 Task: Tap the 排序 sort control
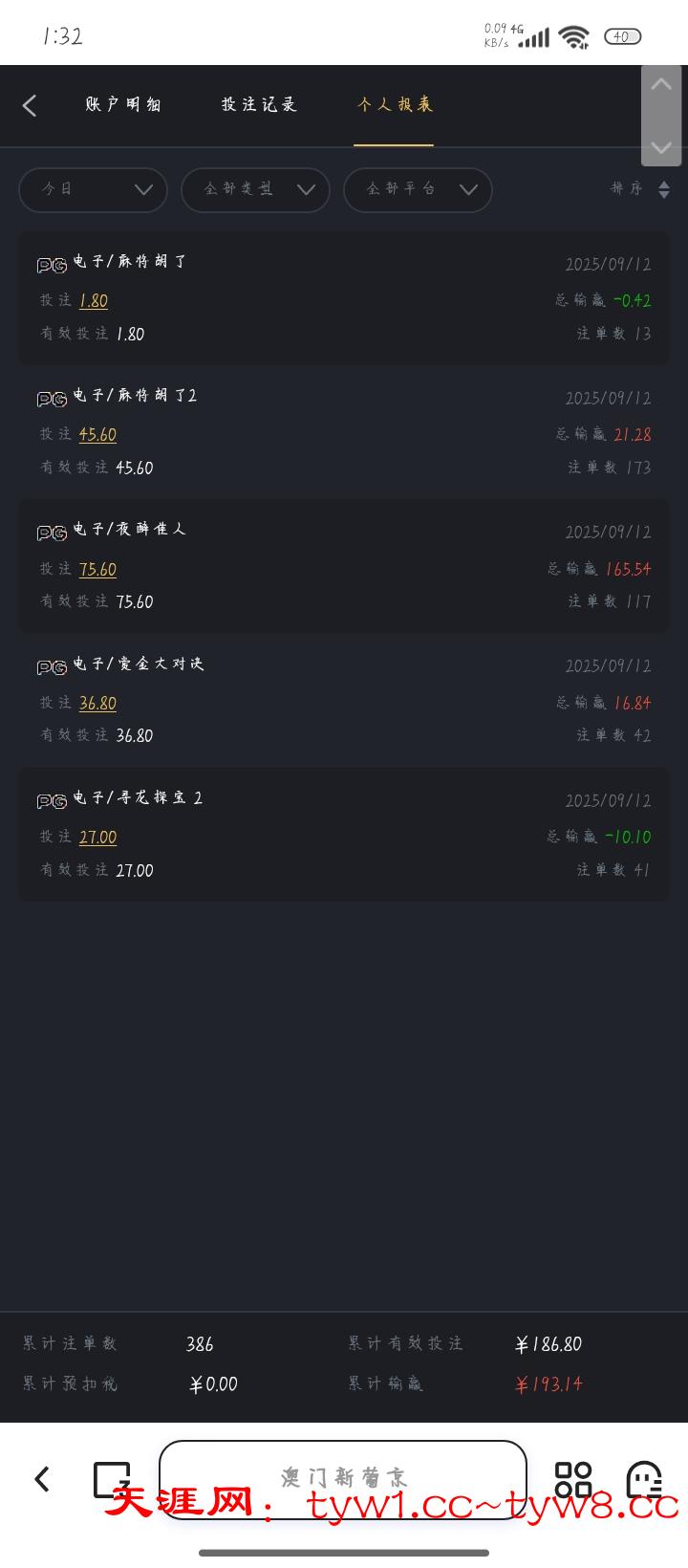[x=640, y=189]
